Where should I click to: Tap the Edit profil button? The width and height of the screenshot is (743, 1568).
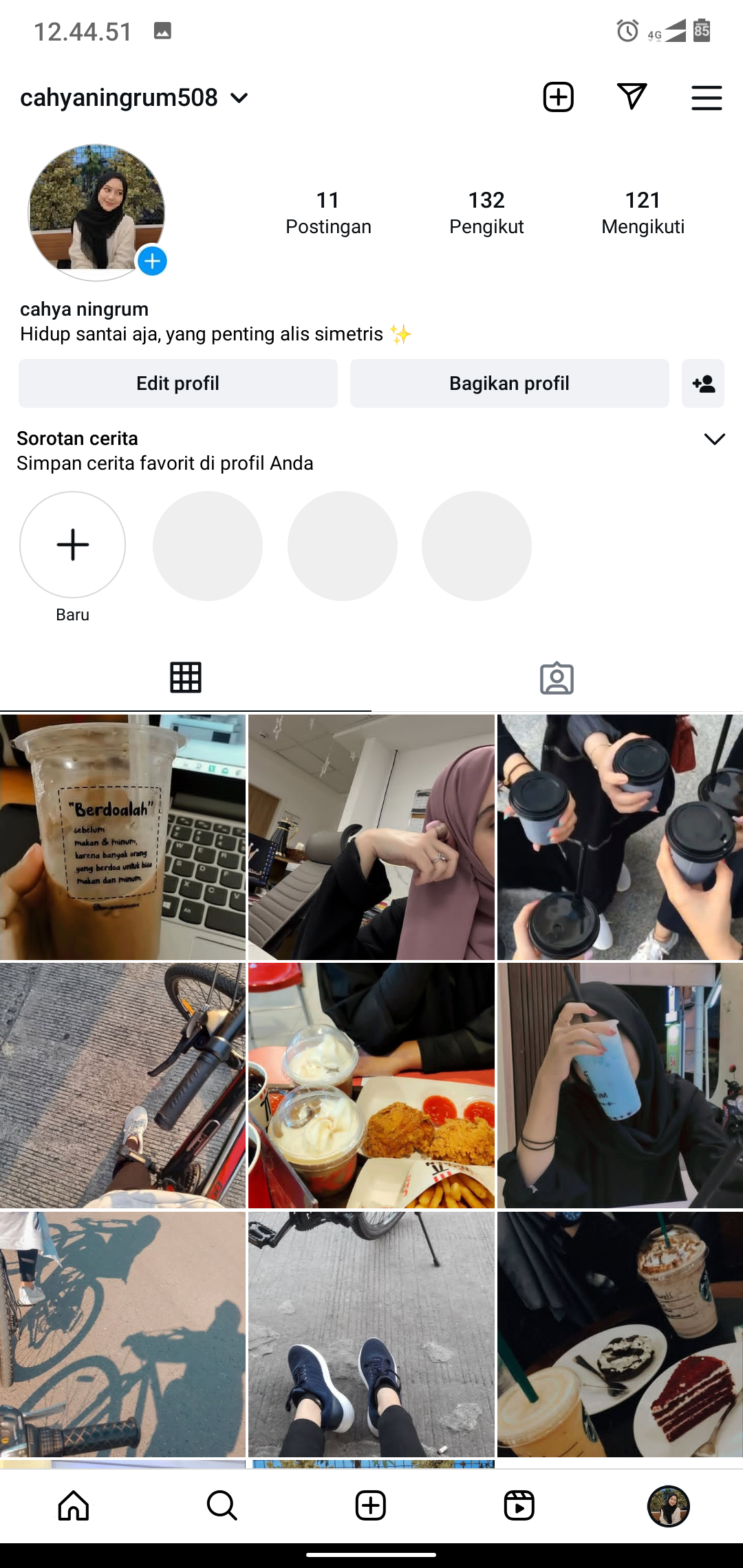pos(178,383)
